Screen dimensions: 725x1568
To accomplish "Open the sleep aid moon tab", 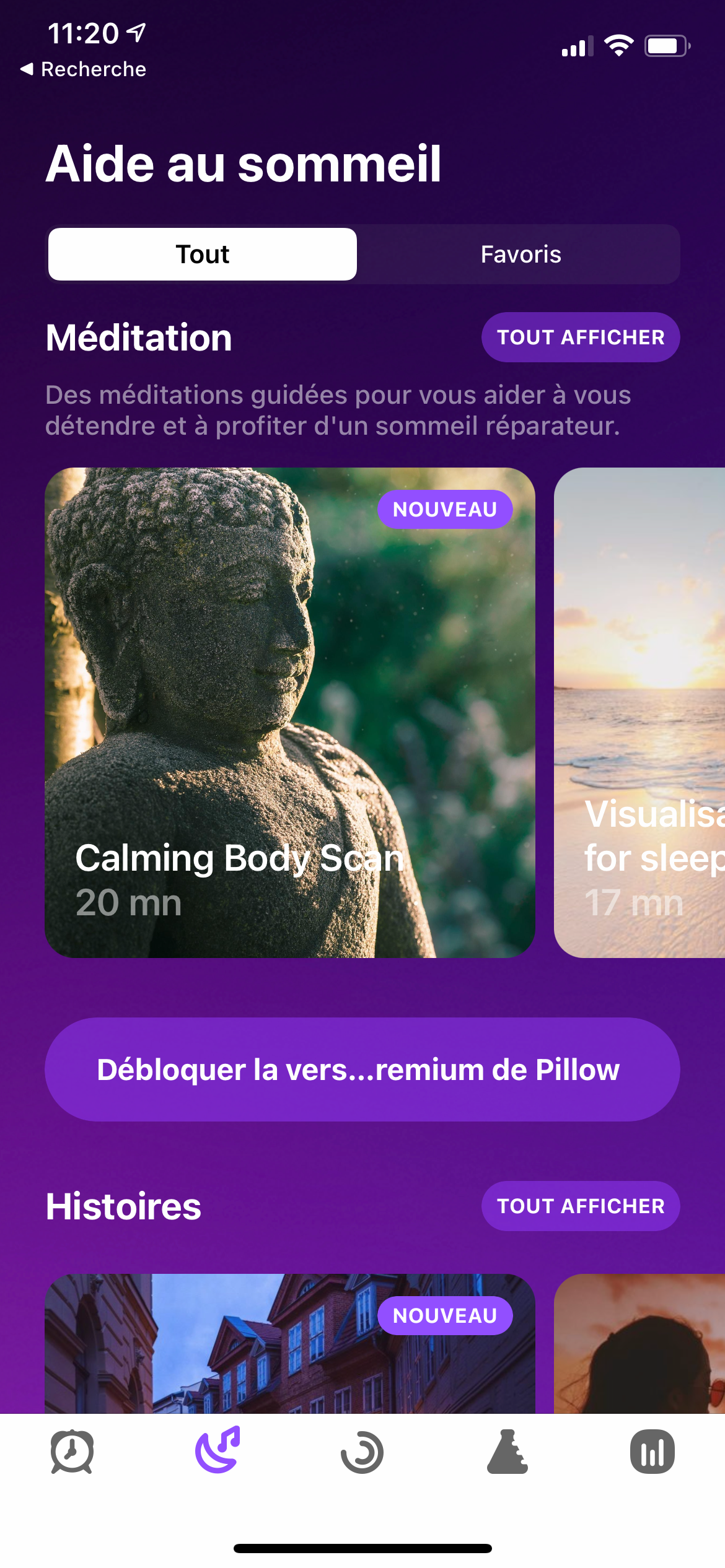I will click(x=217, y=1451).
